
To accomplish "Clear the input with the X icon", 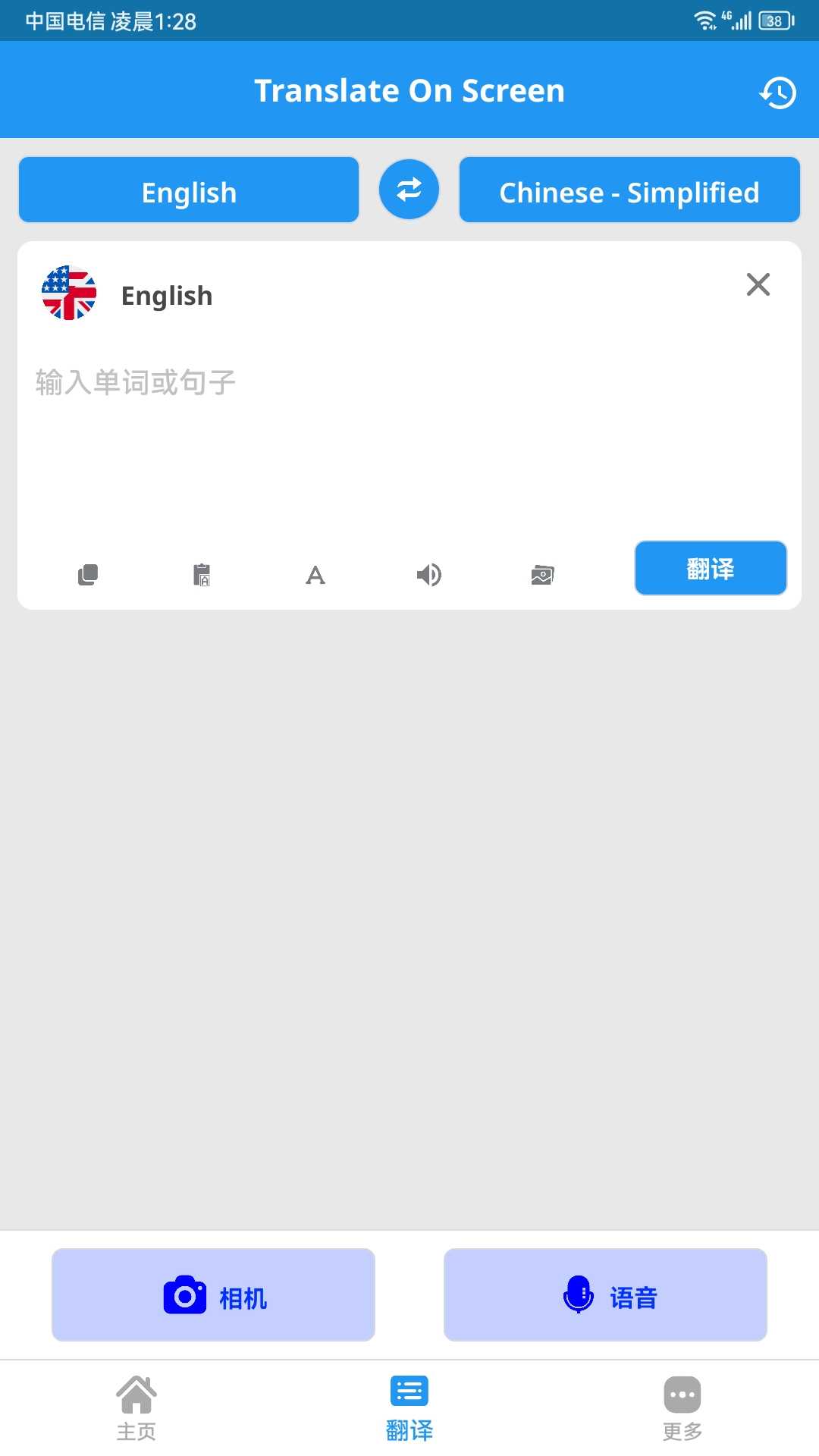I will [x=758, y=285].
